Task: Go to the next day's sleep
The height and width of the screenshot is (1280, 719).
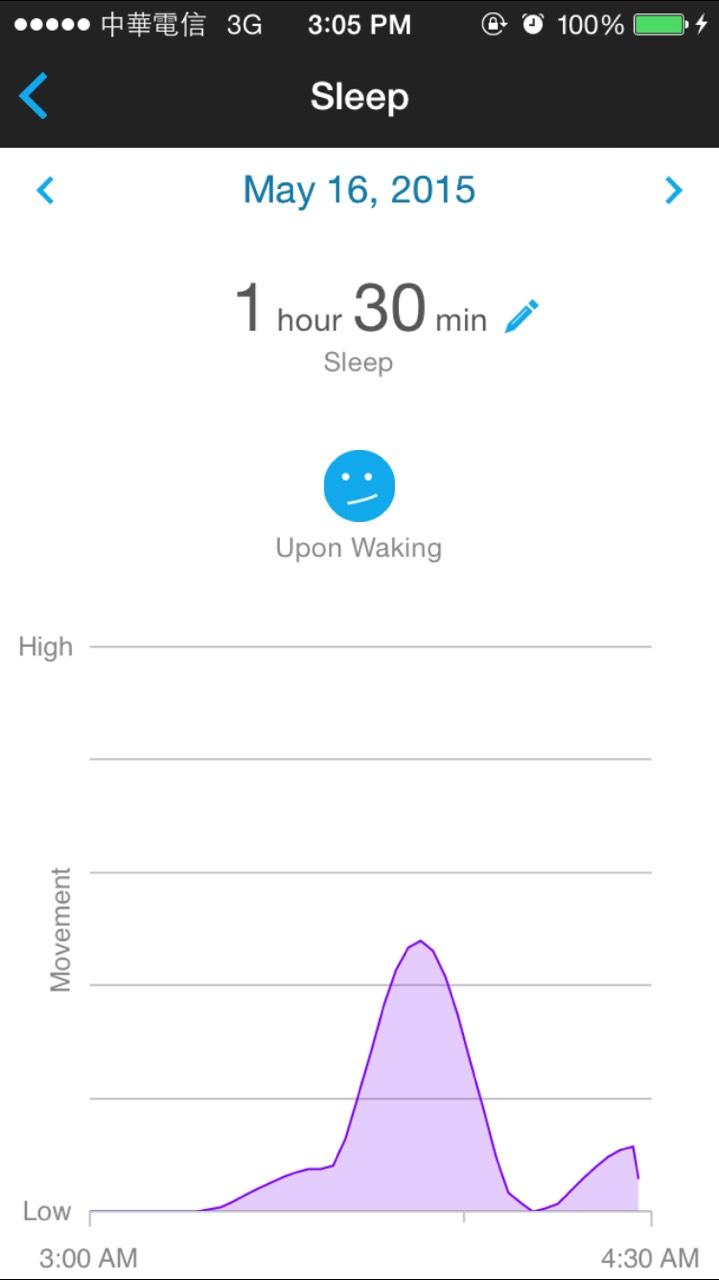Action: click(674, 190)
